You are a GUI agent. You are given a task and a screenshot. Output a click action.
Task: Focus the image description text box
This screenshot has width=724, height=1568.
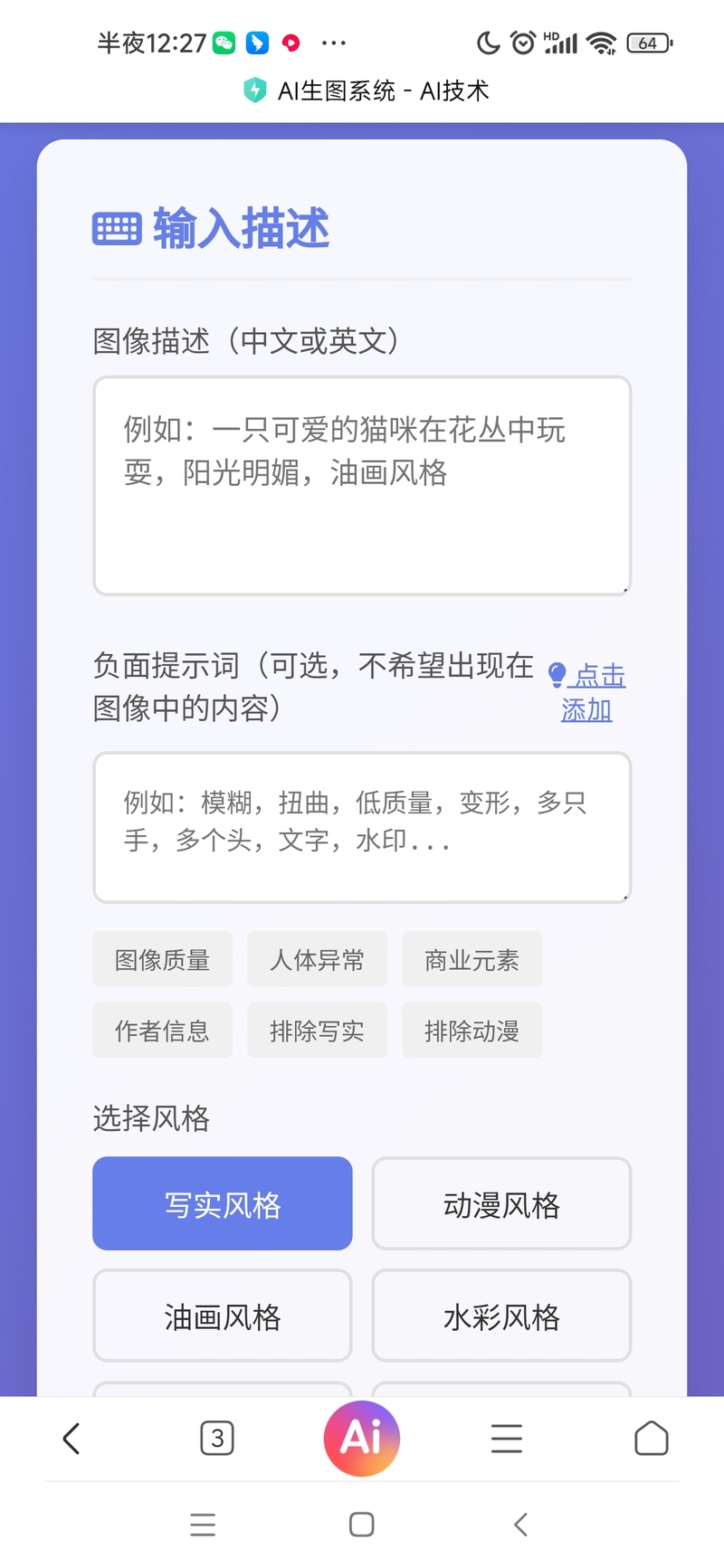point(361,486)
